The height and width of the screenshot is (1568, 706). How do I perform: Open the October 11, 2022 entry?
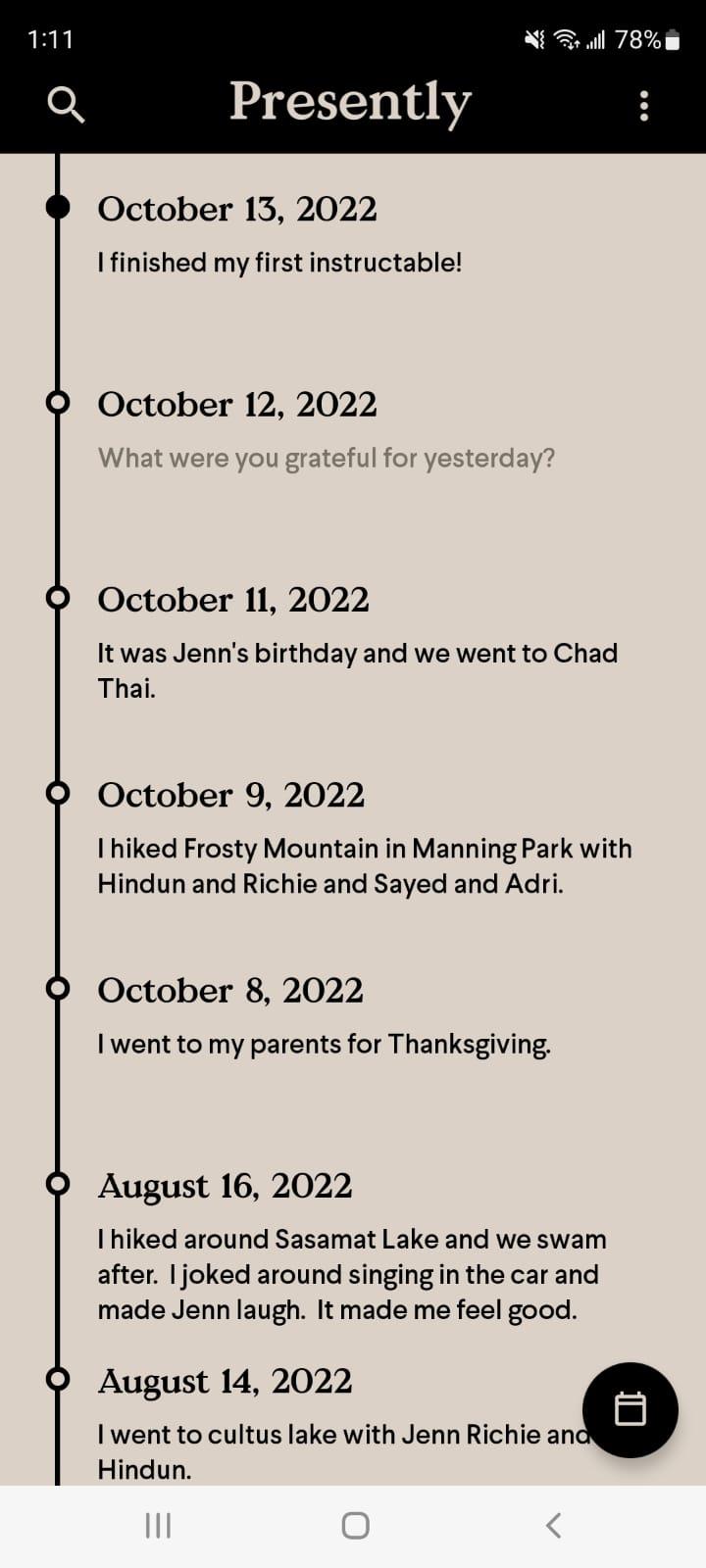357,642
